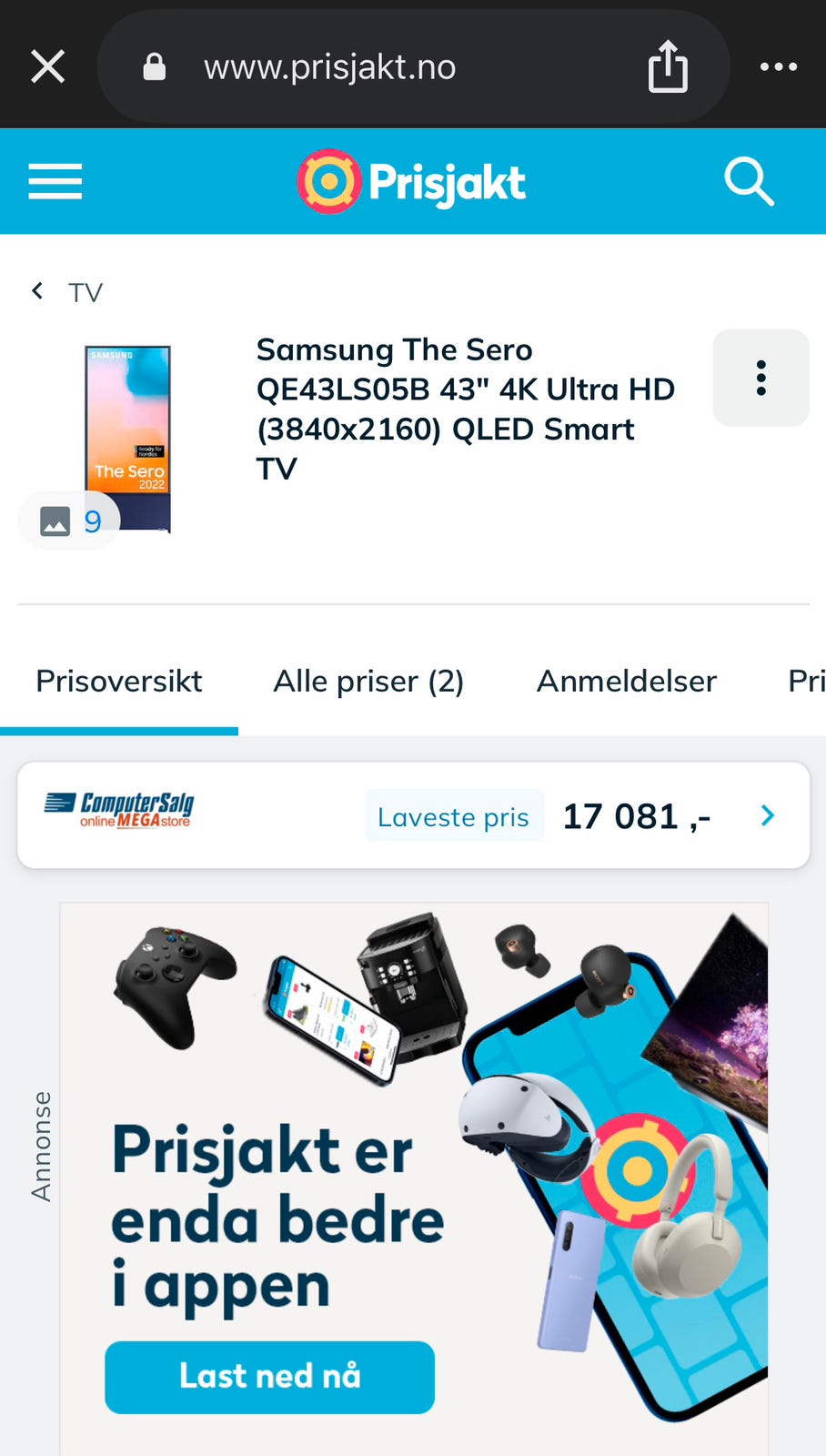Select the Prisoversikt tab
This screenshot has width=826, height=1456.
(x=118, y=681)
